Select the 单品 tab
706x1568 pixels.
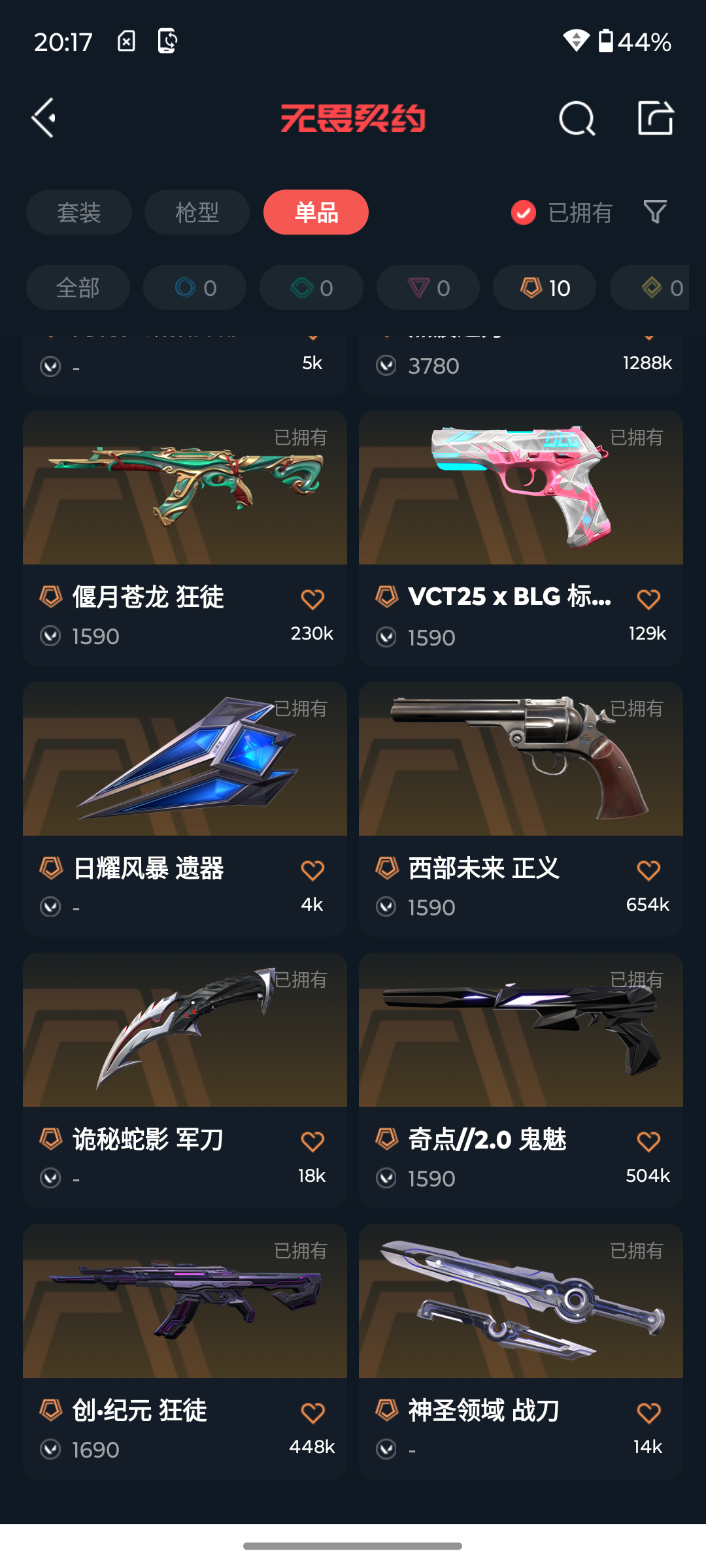tap(316, 212)
